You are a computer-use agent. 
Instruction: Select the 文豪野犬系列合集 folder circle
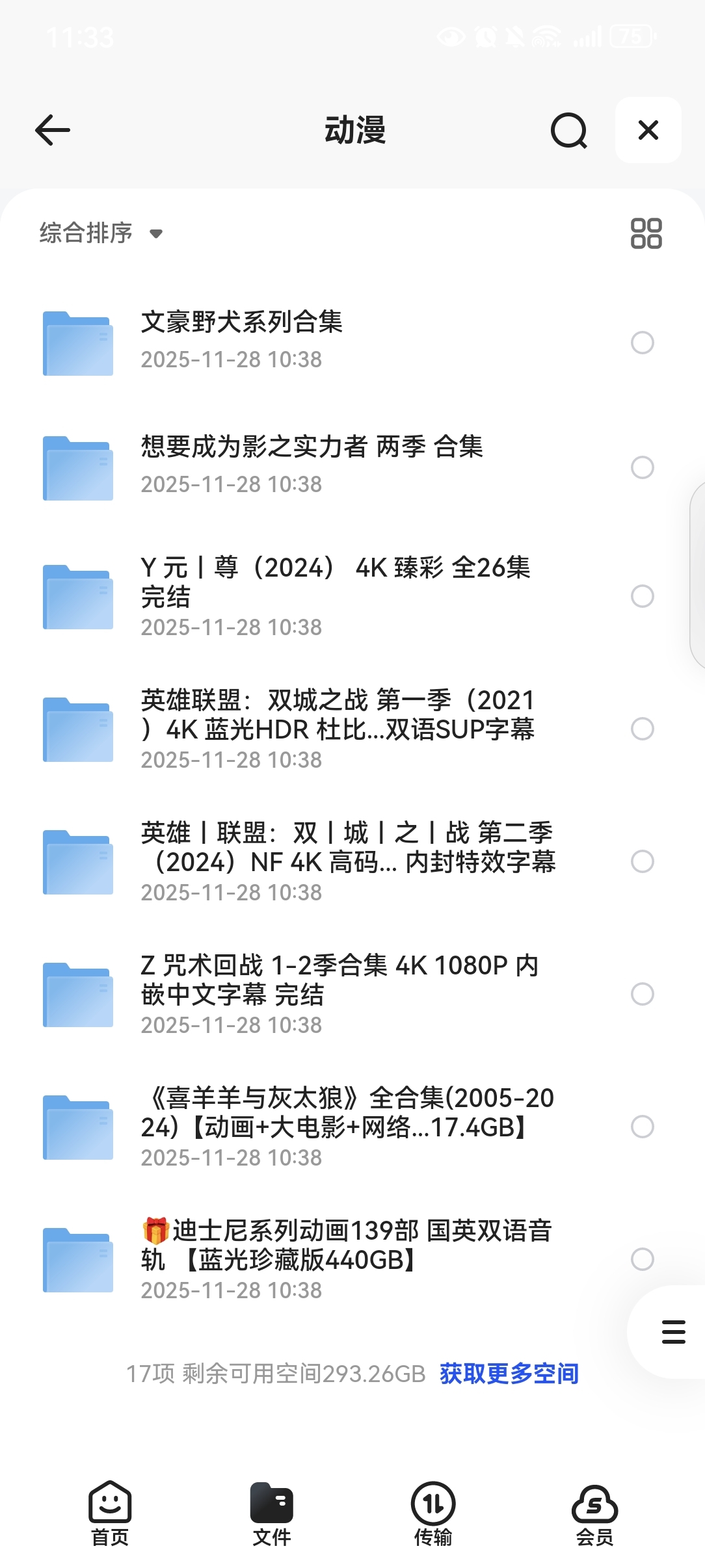pyautogui.click(x=642, y=343)
